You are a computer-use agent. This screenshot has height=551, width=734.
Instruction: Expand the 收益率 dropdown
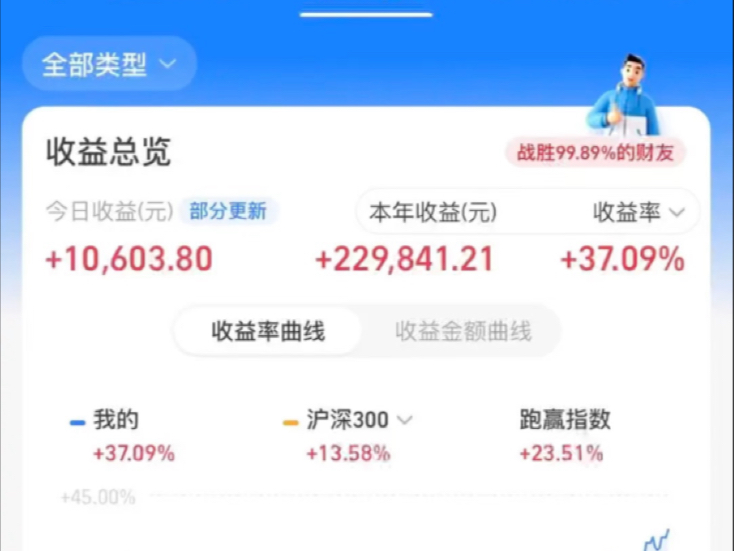pyautogui.click(x=638, y=212)
